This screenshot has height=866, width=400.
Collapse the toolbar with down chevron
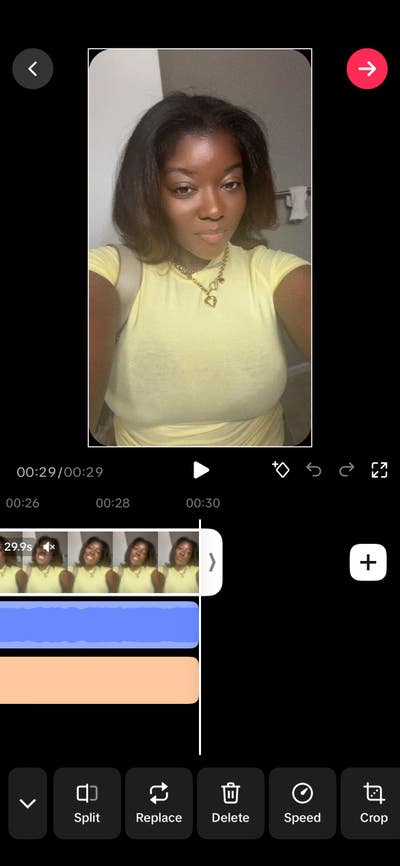(x=28, y=803)
